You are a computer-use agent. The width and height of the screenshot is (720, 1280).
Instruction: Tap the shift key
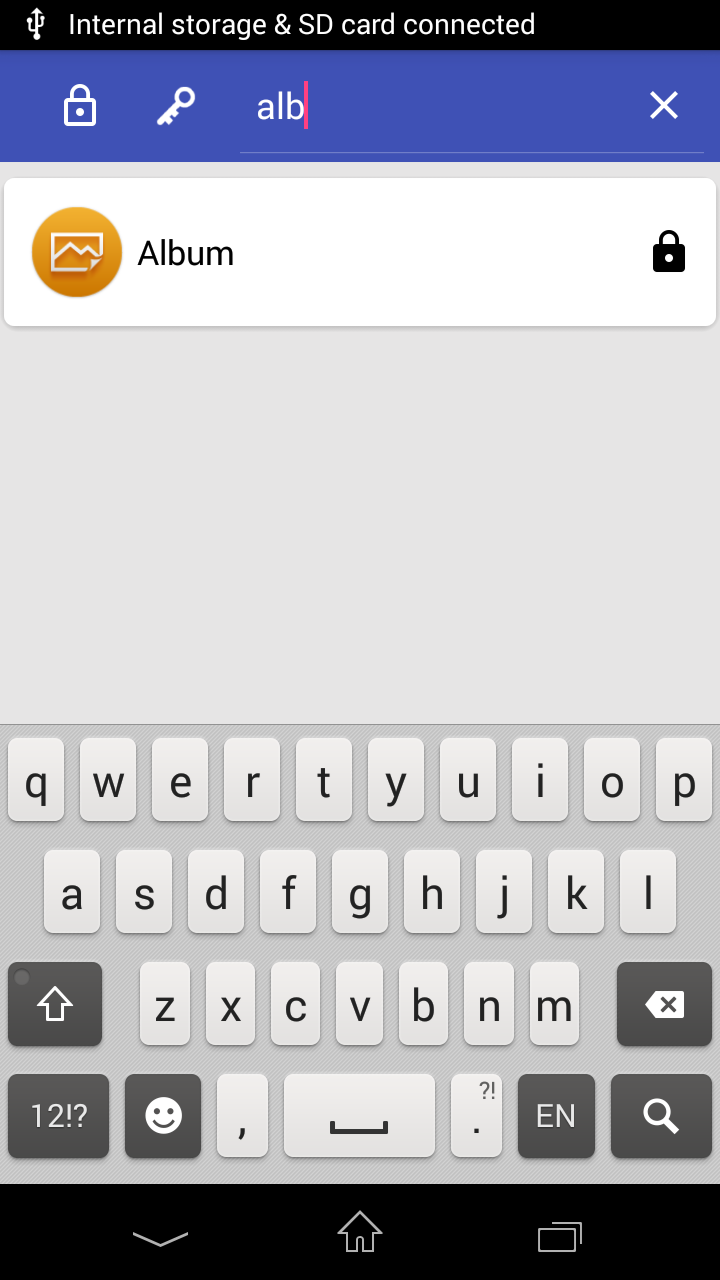(x=55, y=1004)
